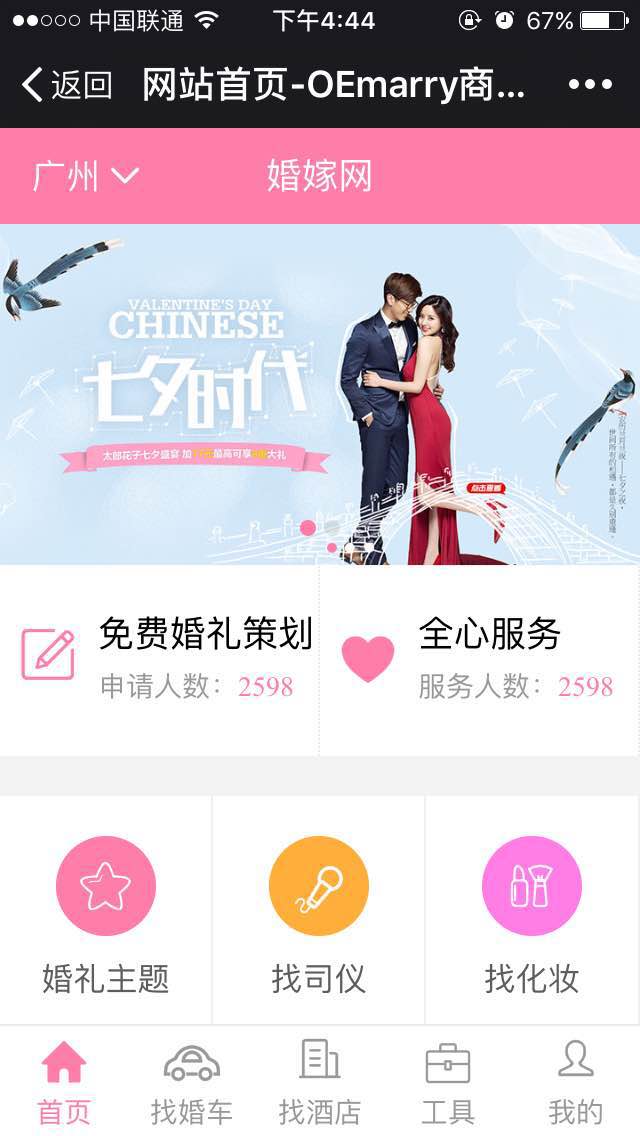
Task: Open the three-dot overflow menu
Action: [590, 85]
